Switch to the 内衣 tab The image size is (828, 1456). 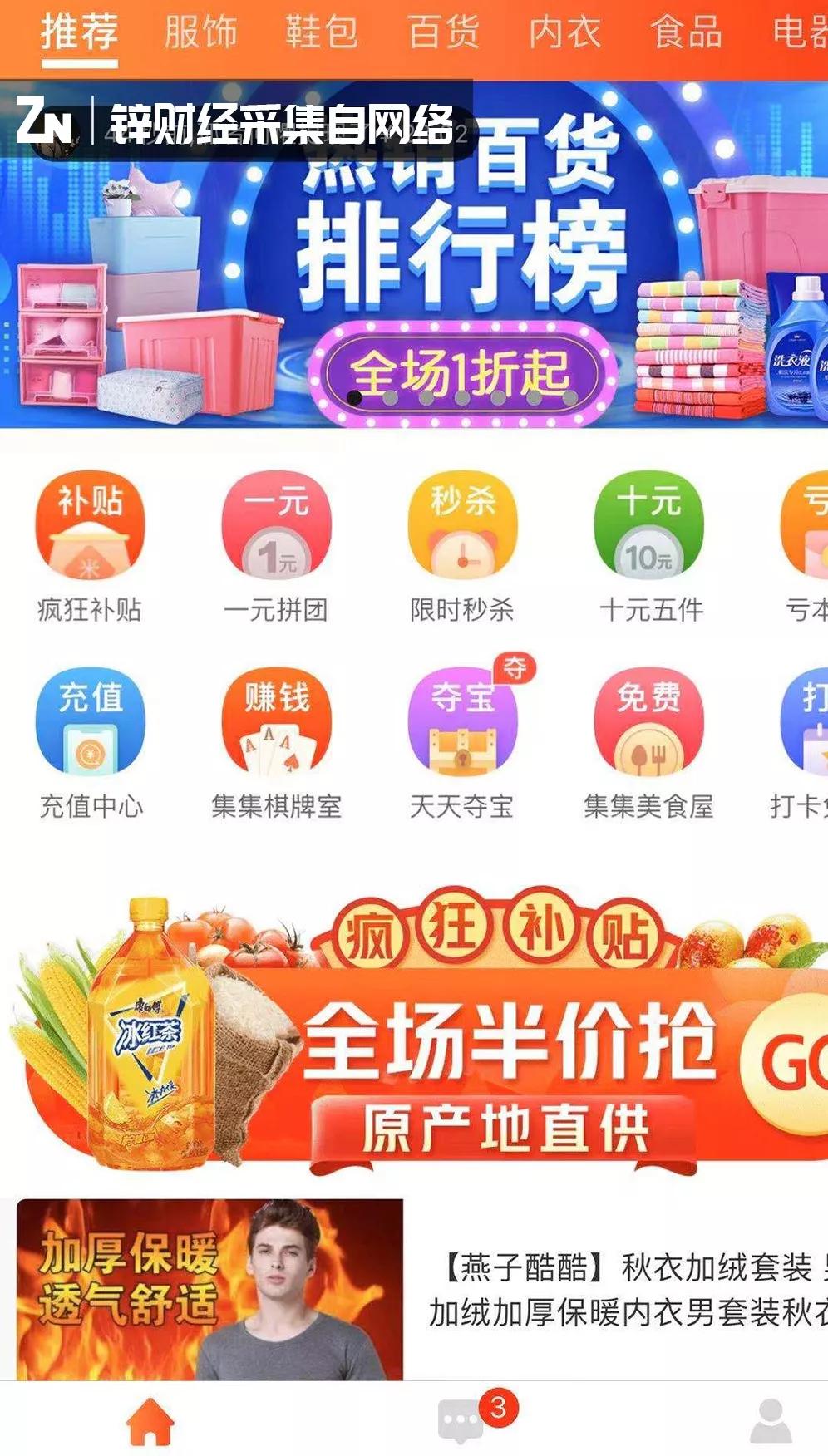(x=565, y=33)
